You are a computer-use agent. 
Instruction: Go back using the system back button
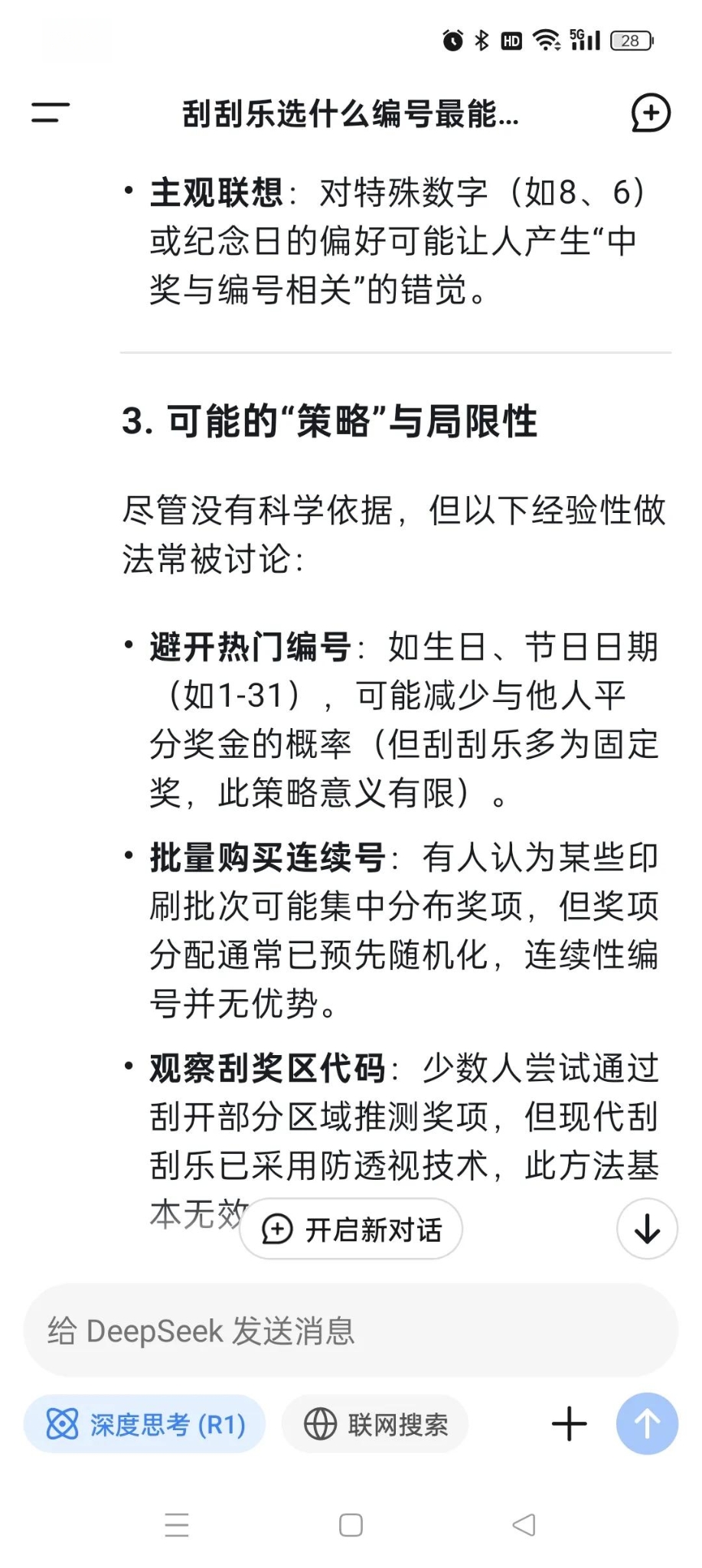[x=524, y=1525]
